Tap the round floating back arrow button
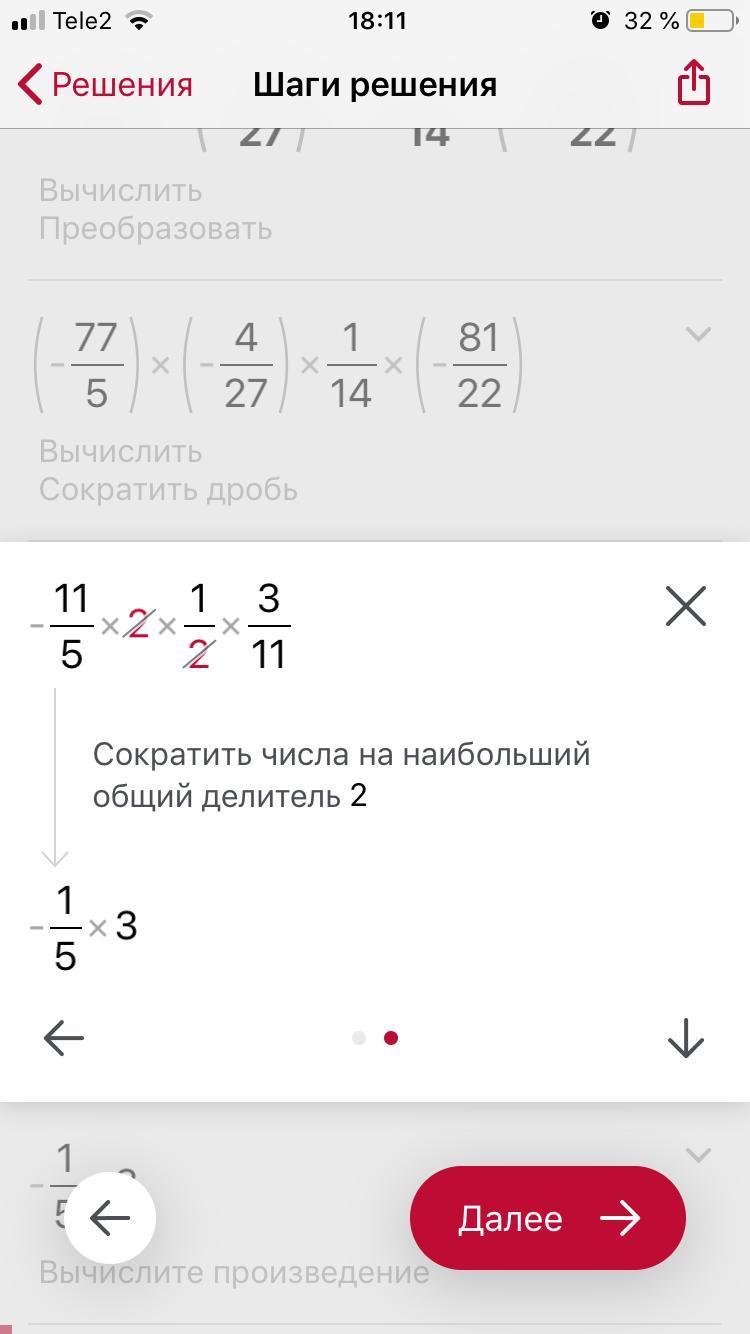This screenshot has width=750, height=1334. (110, 1218)
